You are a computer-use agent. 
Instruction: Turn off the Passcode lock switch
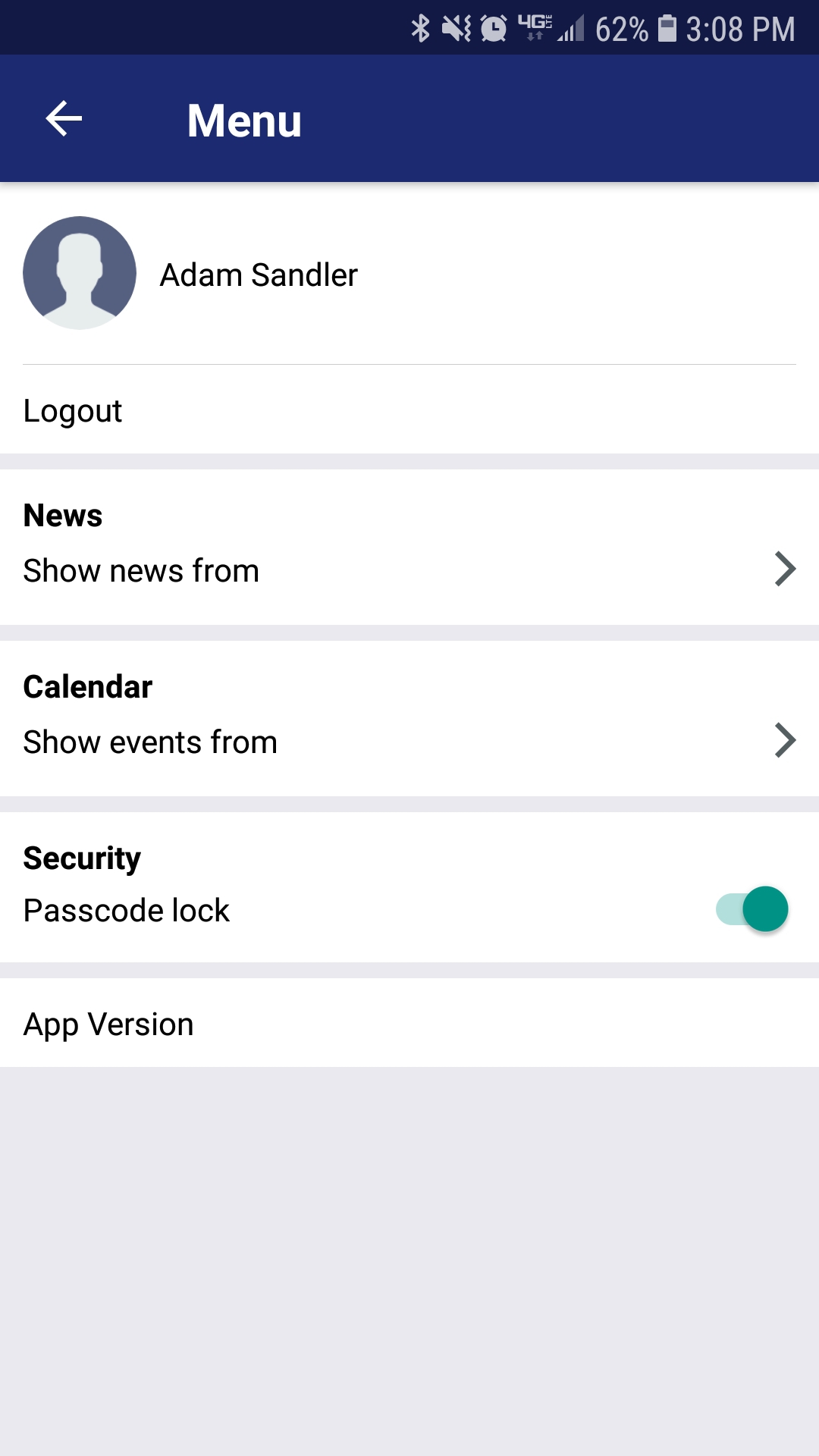[x=752, y=909]
